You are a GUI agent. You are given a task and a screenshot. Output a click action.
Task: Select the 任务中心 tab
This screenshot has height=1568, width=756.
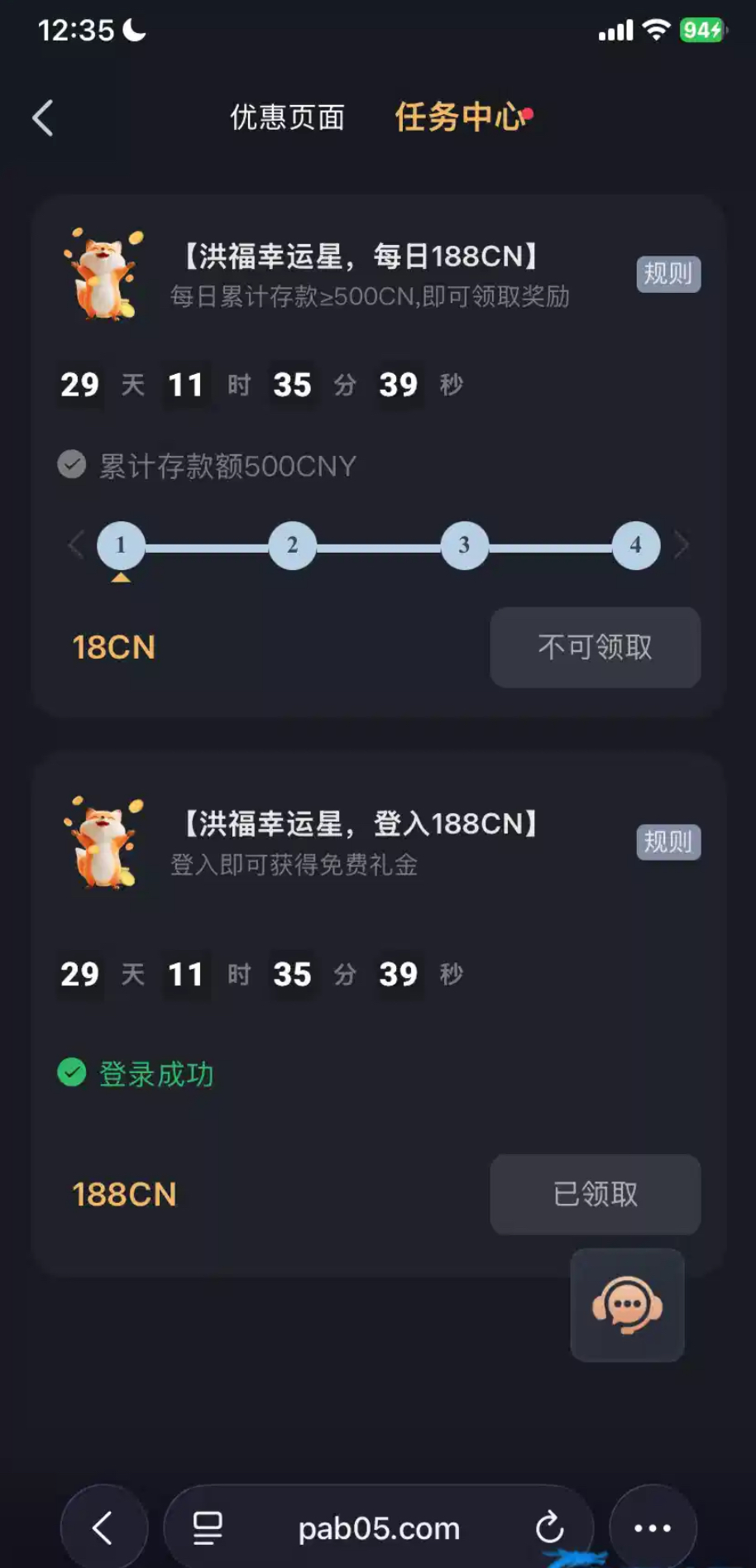tap(460, 117)
